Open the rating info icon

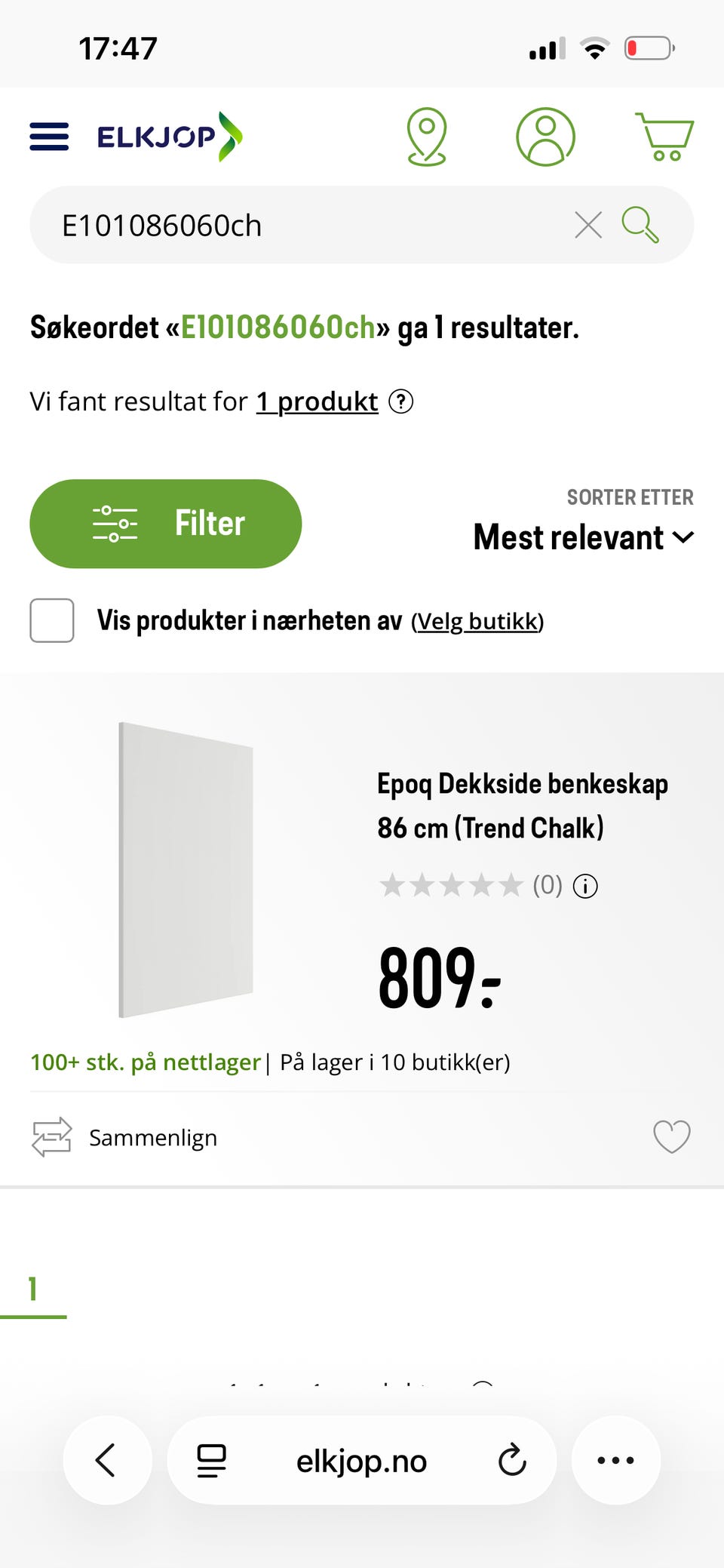(585, 886)
